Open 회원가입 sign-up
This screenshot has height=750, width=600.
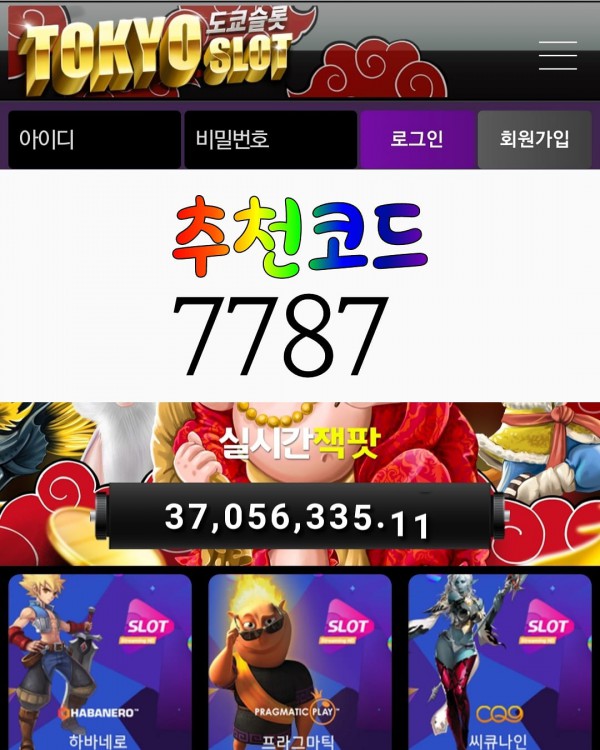[535, 139]
